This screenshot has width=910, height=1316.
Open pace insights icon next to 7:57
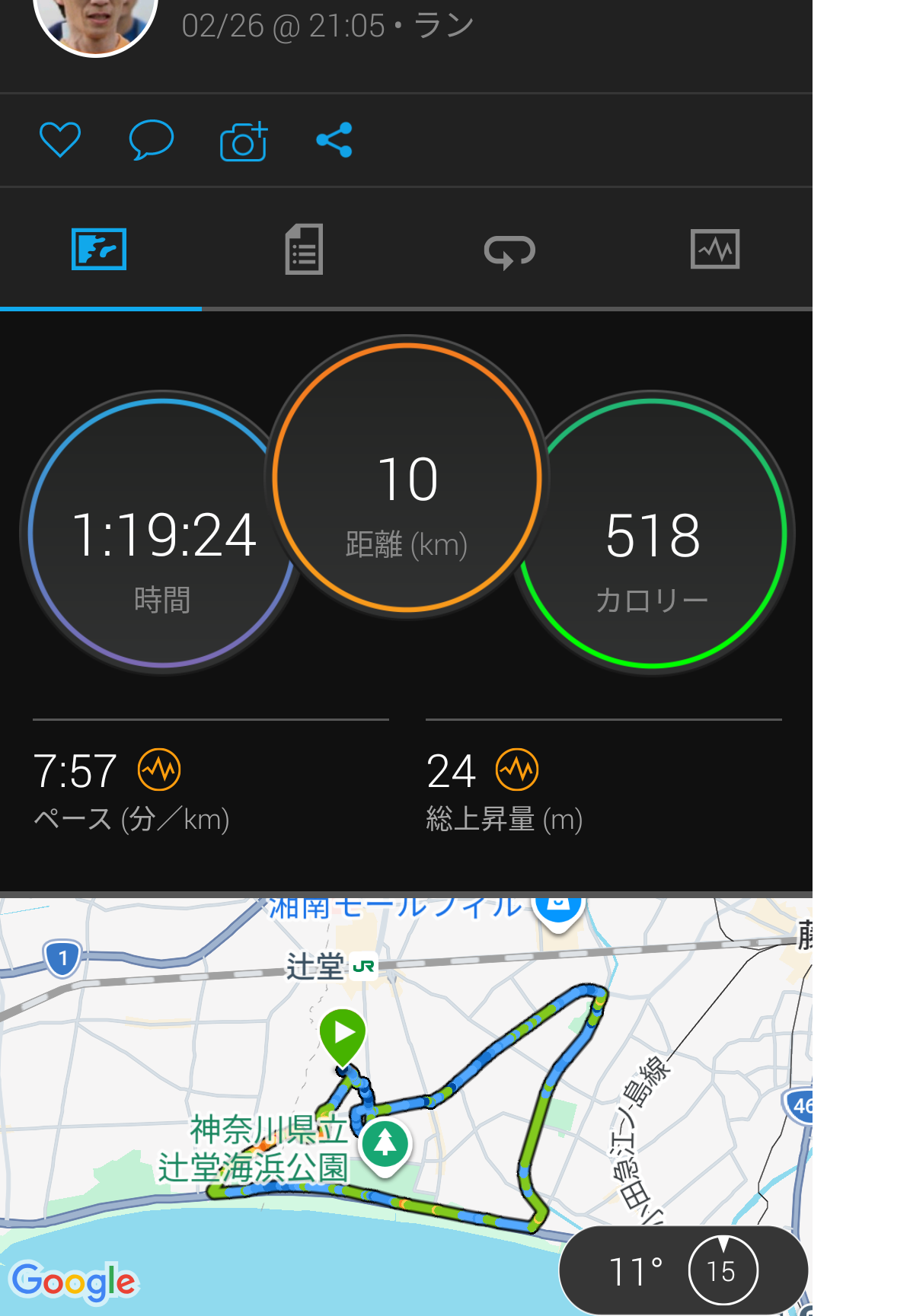(159, 770)
